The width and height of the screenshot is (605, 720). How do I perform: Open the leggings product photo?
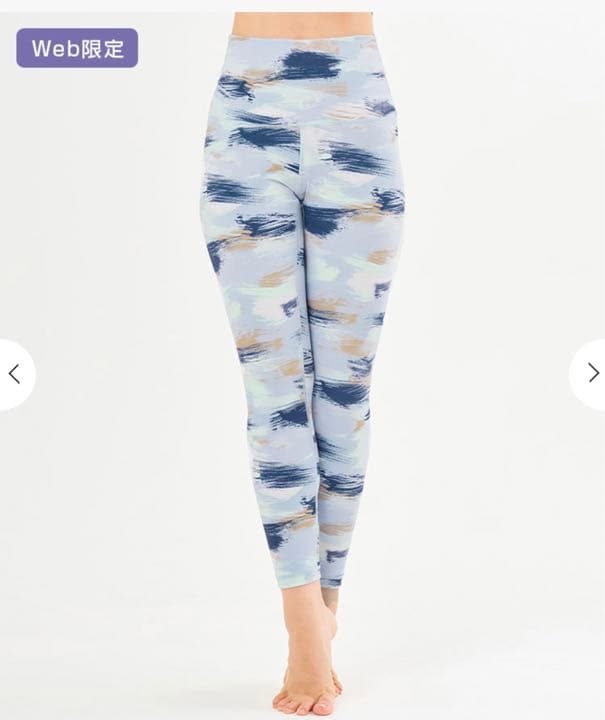[x=300, y=330]
